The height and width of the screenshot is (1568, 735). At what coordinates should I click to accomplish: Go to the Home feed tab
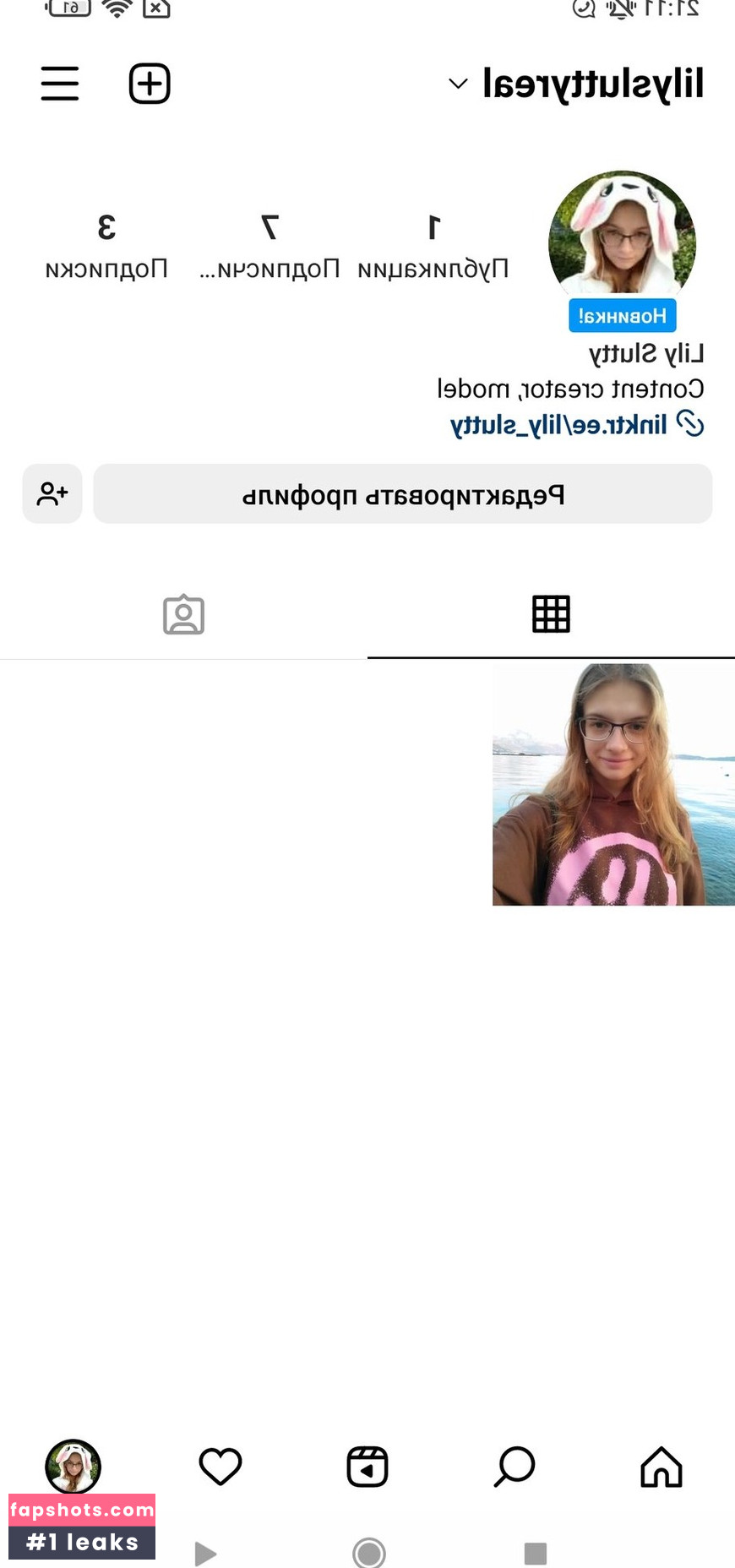tap(661, 1467)
